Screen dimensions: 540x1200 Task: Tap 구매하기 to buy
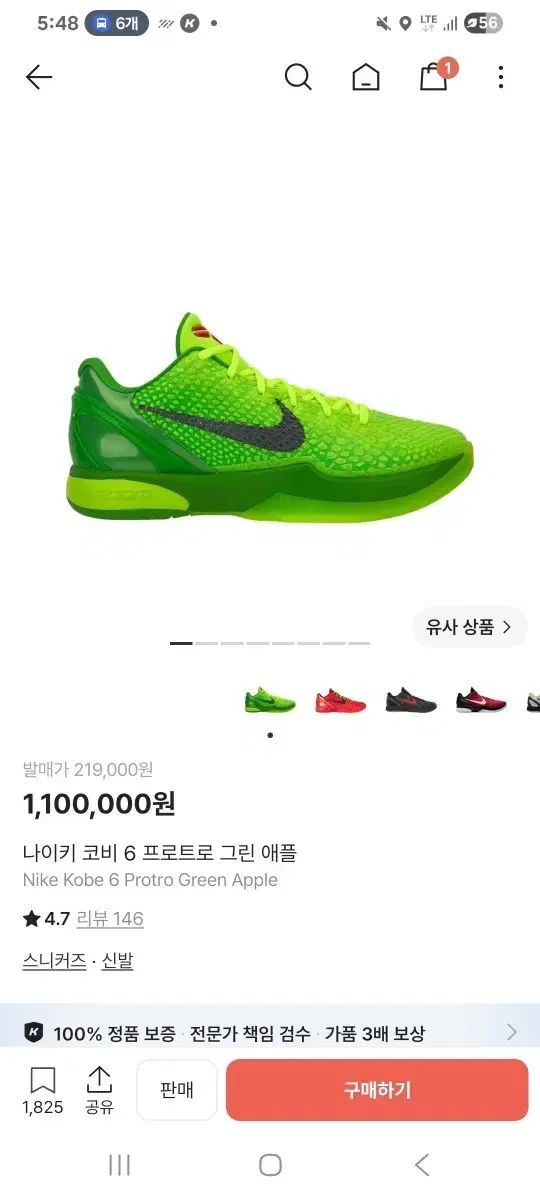click(377, 1090)
